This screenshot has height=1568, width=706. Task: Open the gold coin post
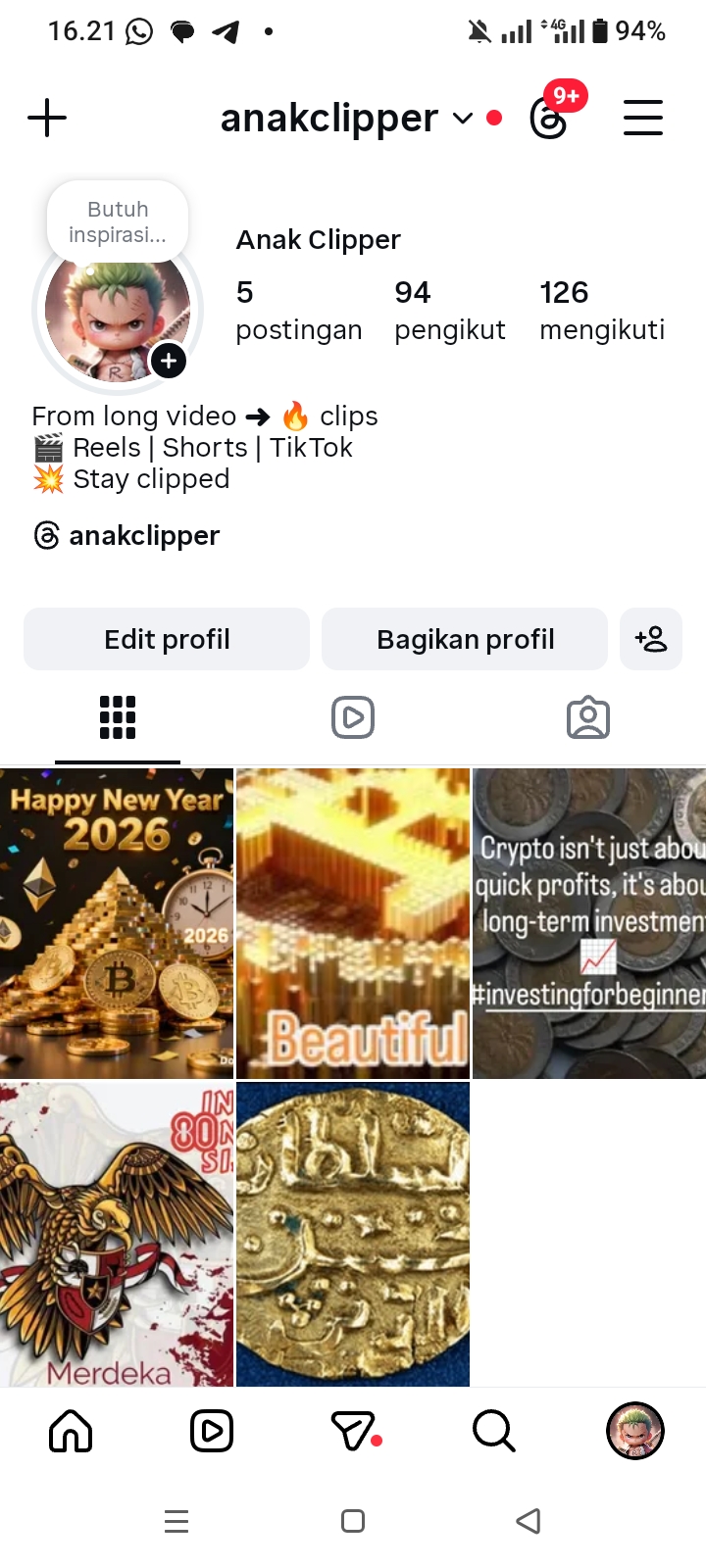point(353,1235)
